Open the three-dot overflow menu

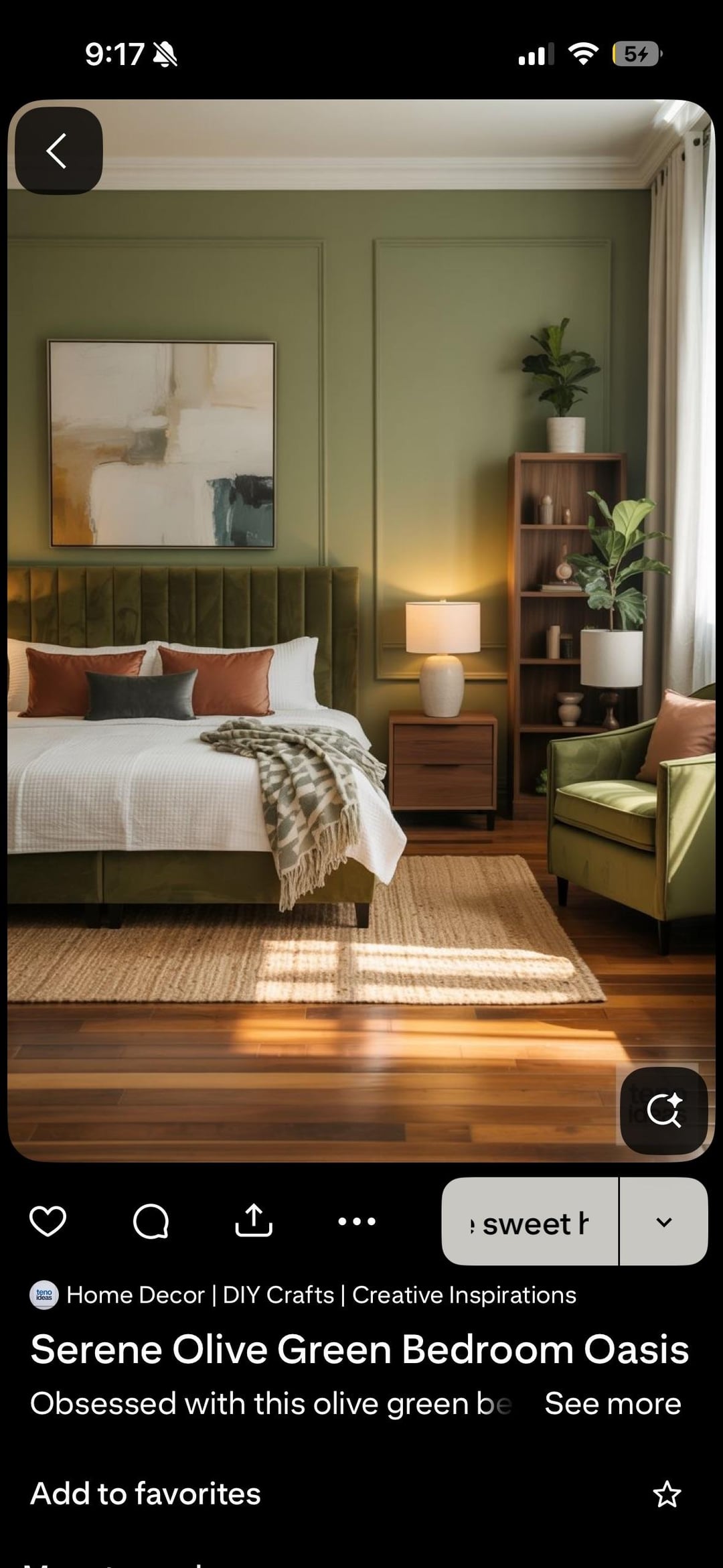click(x=357, y=1220)
